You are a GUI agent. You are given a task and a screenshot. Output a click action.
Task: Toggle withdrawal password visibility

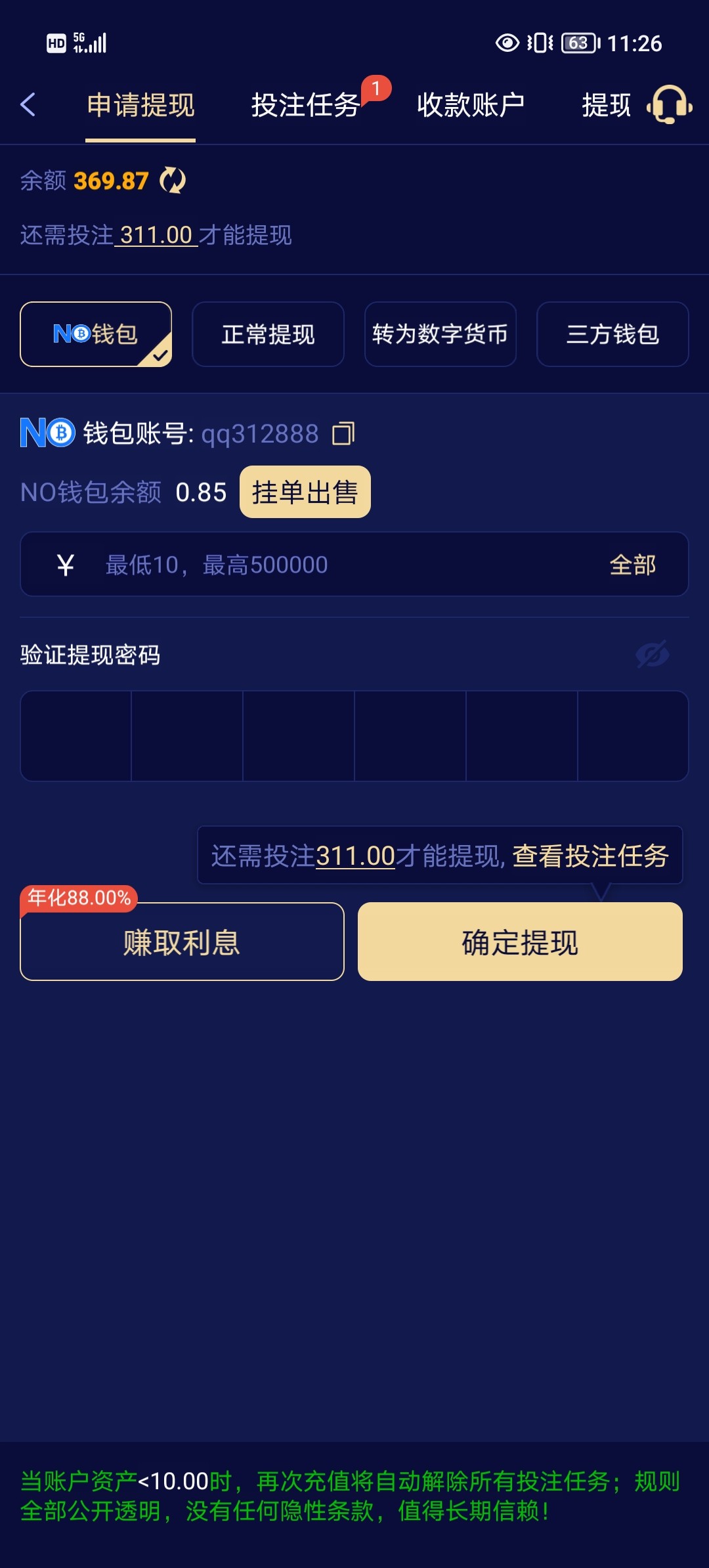(x=652, y=654)
